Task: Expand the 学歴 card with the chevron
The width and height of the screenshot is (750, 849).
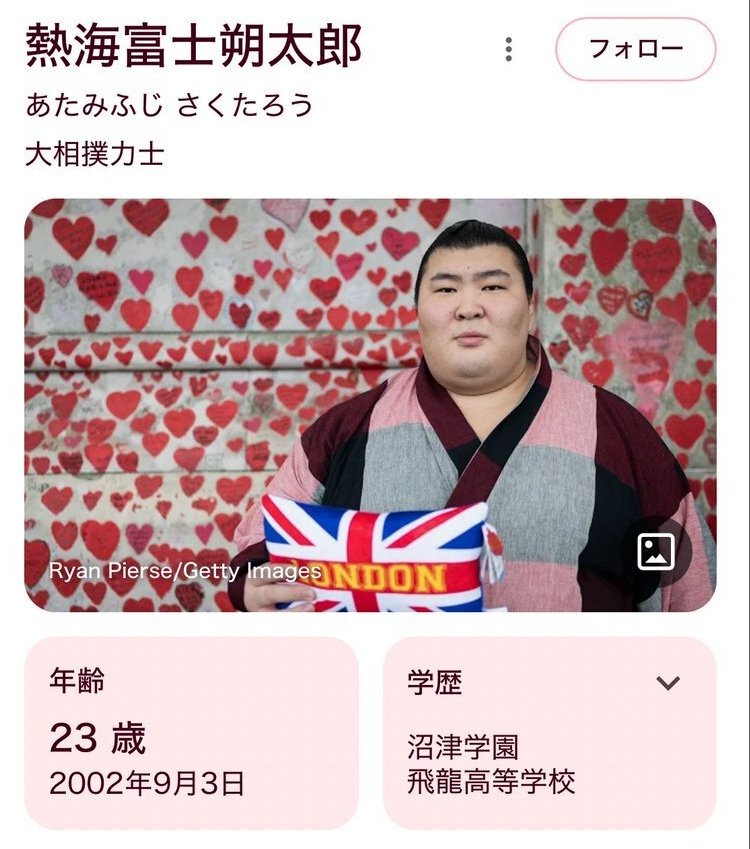Action: [x=667, y=683]
